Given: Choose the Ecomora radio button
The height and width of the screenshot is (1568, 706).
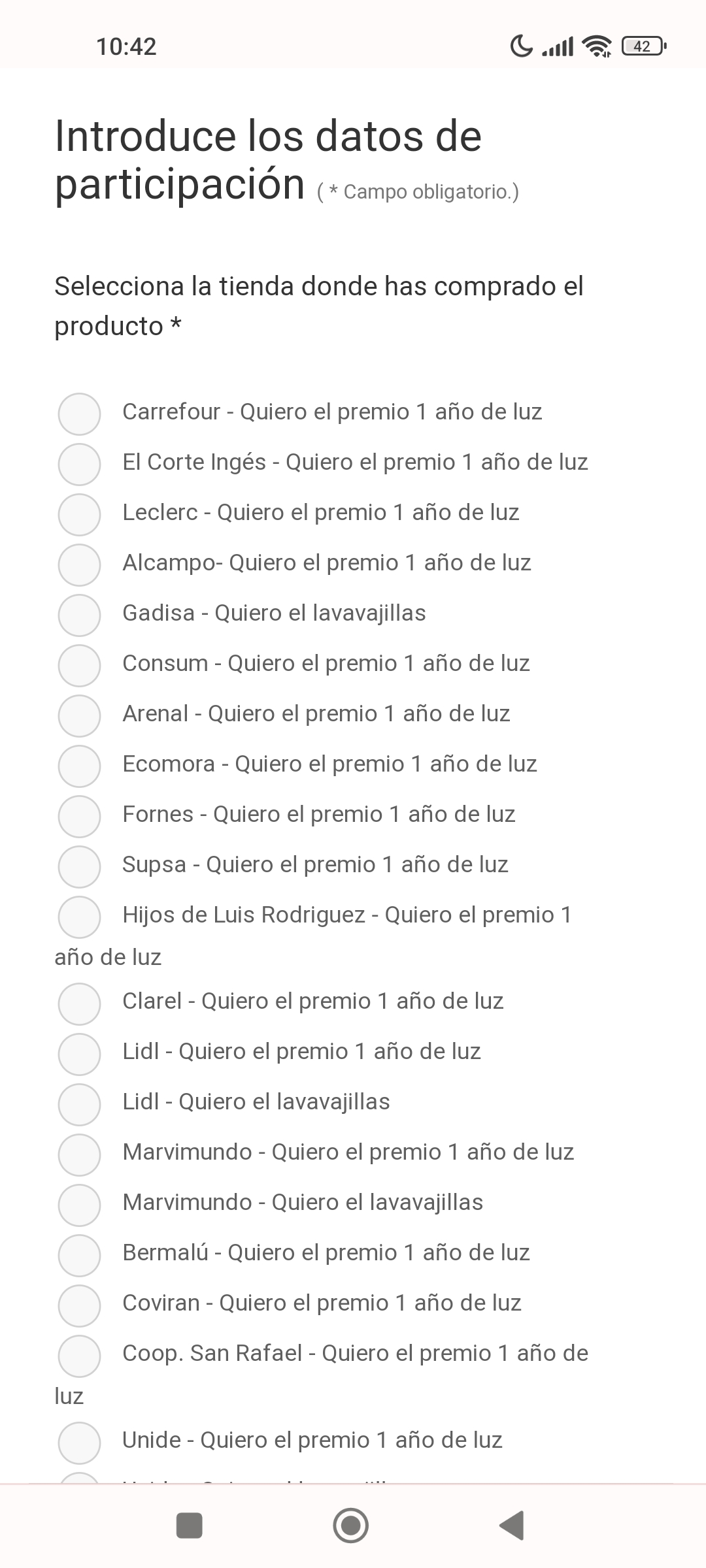Looking at the screenshot, I should click(x=79, y=766).
